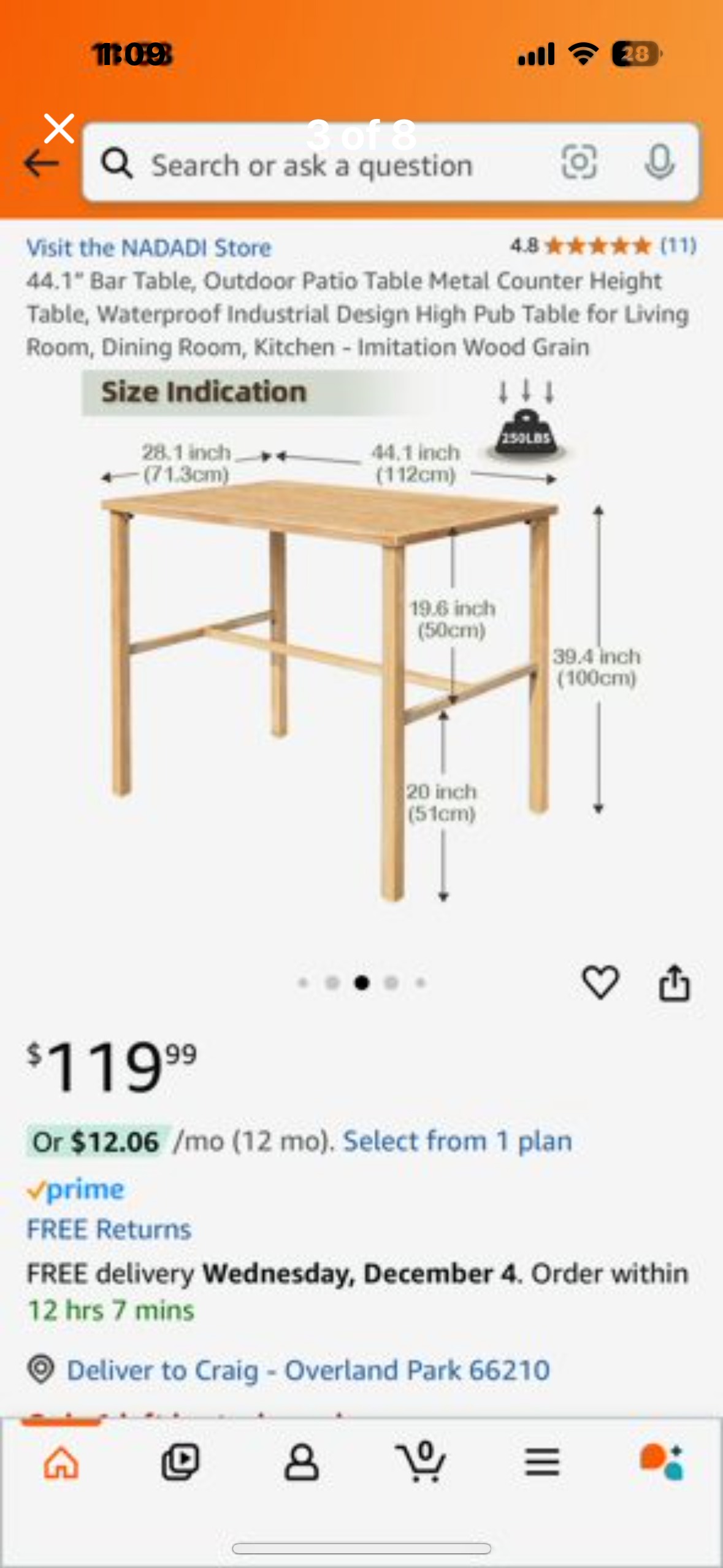Visit the NADADI Store
The height and width of the screenshot is (1568, 723).
click(148, 248)
